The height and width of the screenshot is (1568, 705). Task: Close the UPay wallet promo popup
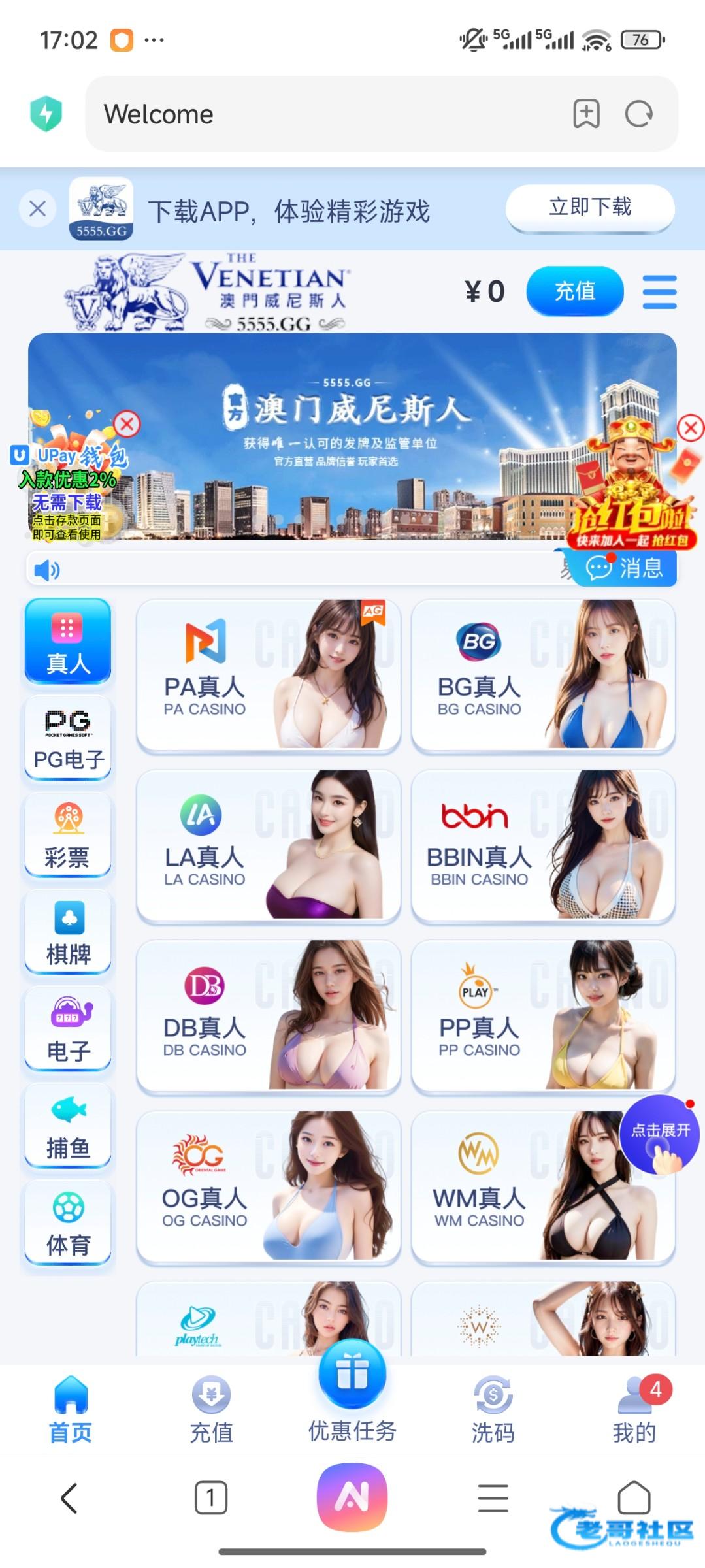[127, 424]
